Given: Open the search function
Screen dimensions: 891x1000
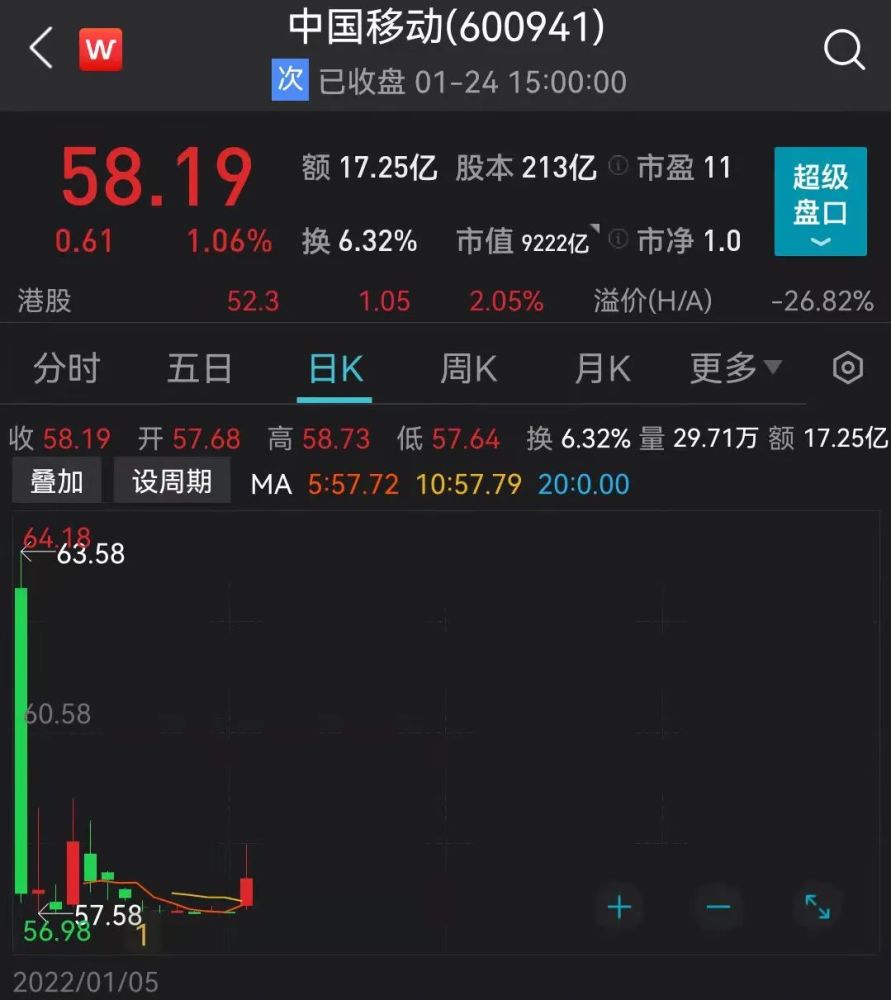Looking at the screenshot, I should point(844,48).
